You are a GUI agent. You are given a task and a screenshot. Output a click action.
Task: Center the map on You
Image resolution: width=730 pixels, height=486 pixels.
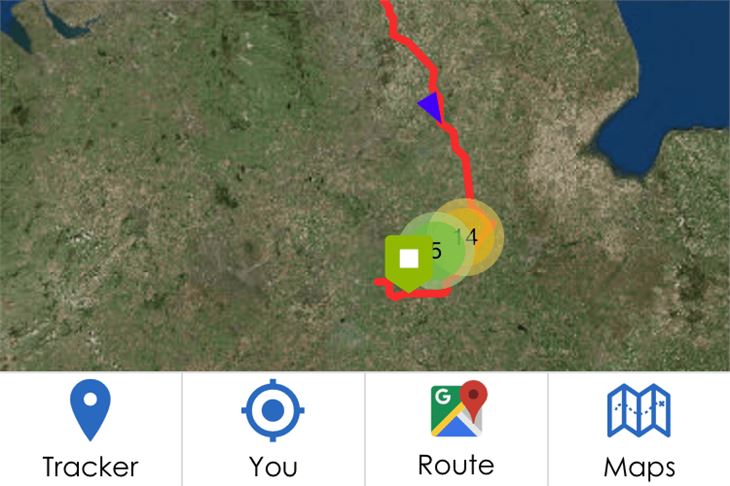click(x=273, y=429)
